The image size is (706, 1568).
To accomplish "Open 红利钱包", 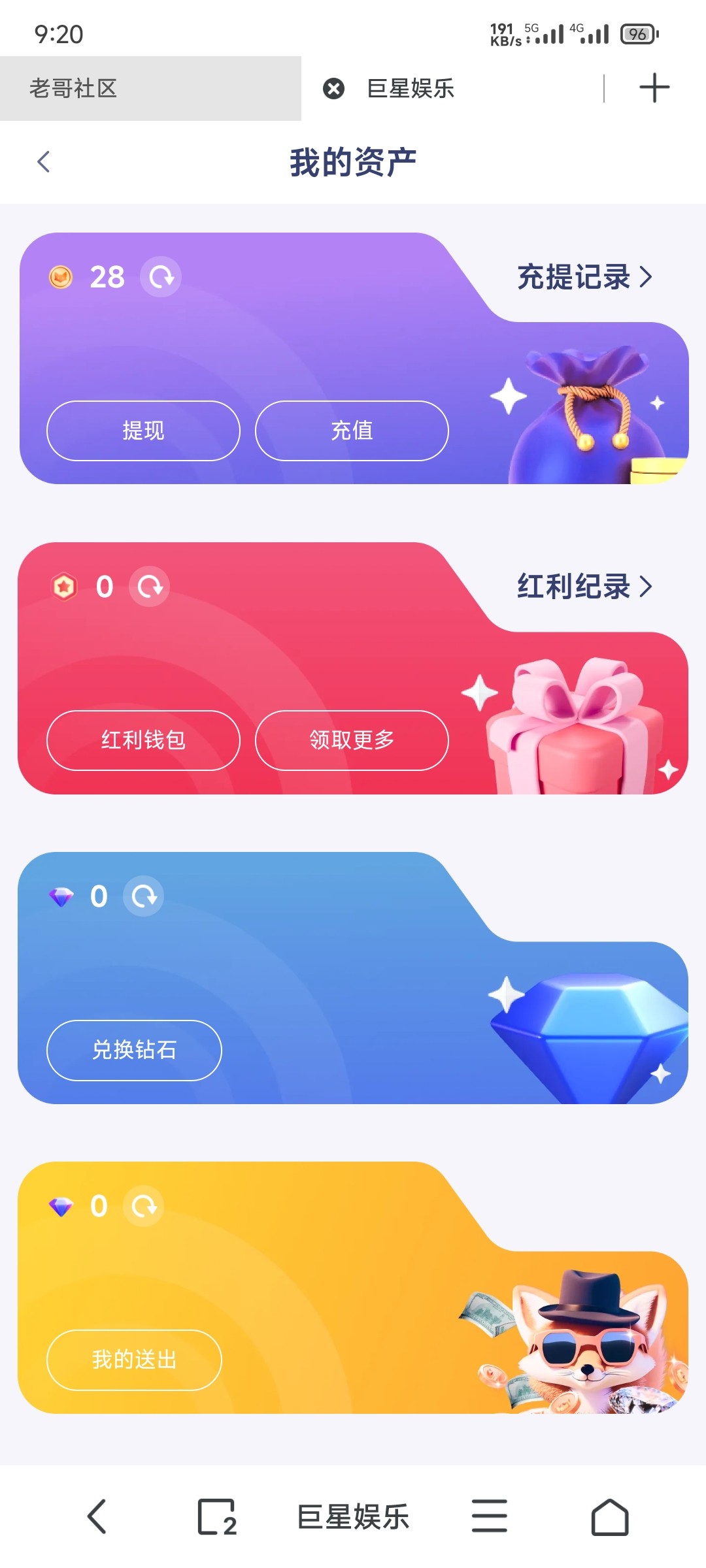I will 143,740.
